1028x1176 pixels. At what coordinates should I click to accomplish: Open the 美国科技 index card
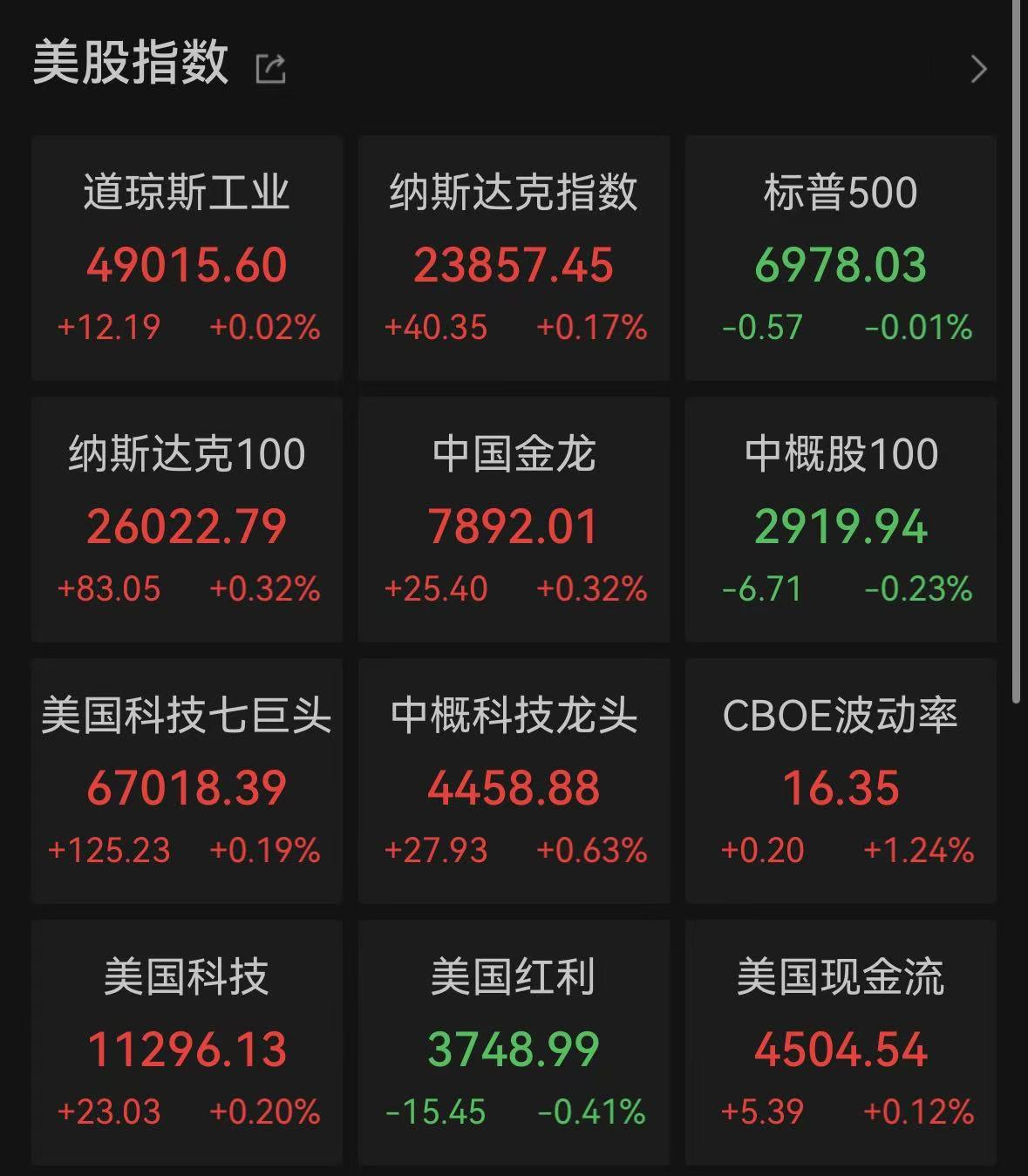[x=187, y=1043]
